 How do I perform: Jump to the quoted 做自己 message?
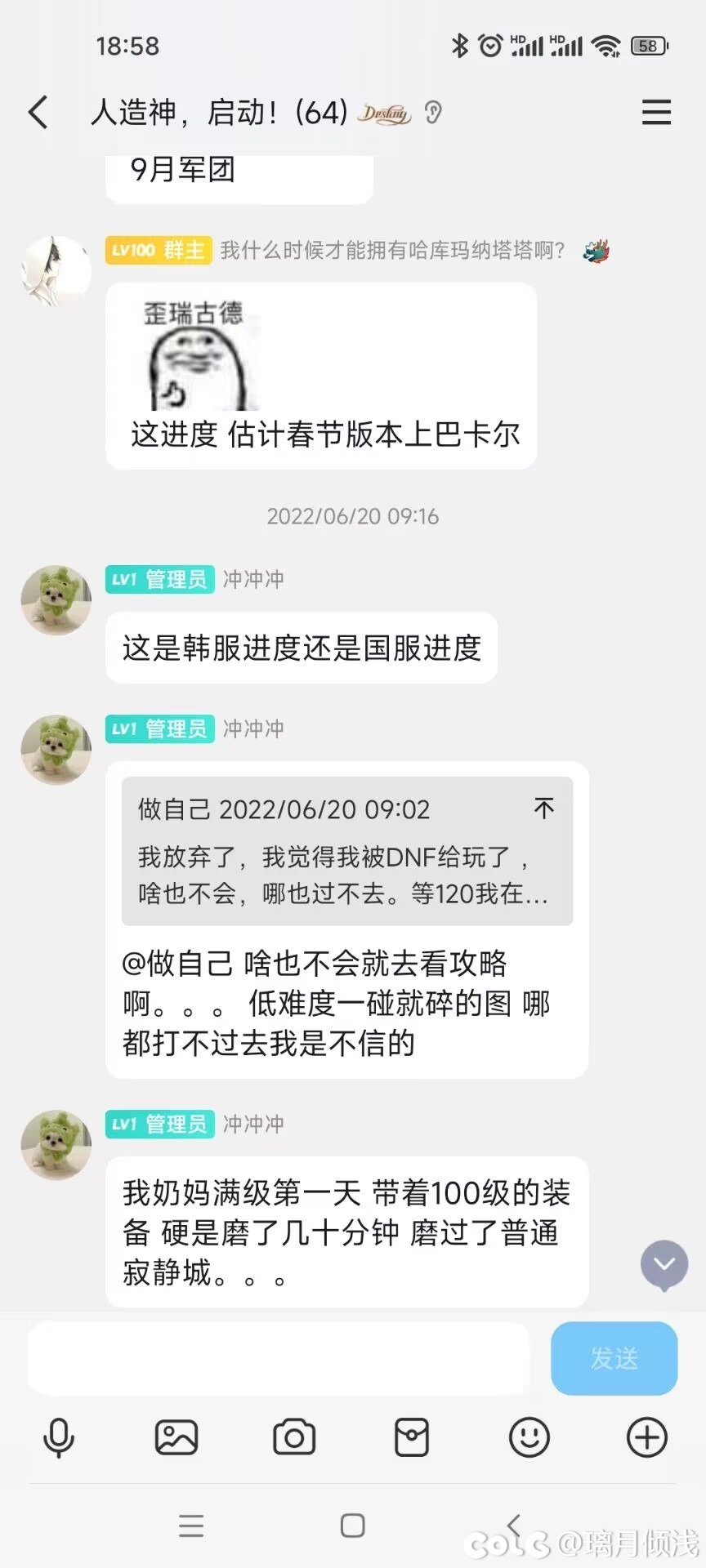coord(543,808)
